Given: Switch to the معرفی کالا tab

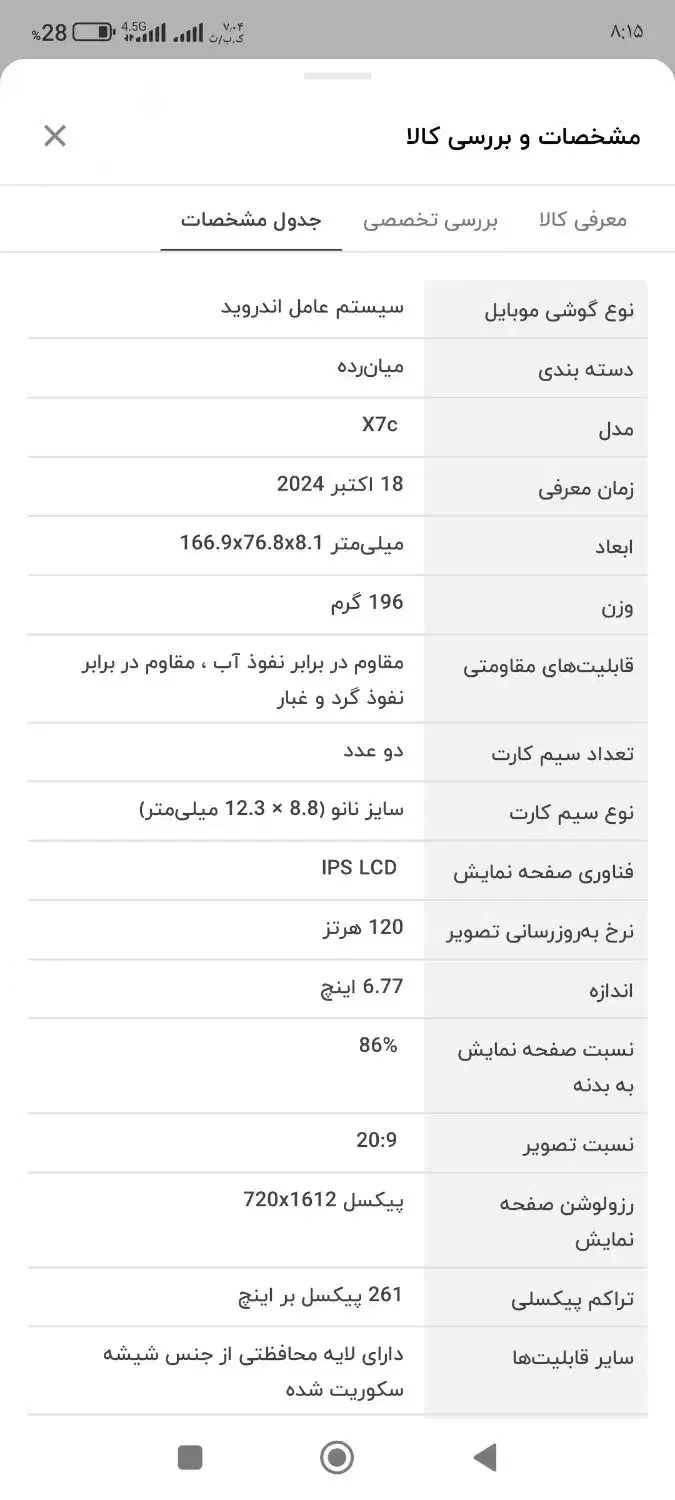Looking at the screenshot, I should (x=582, y=220).
